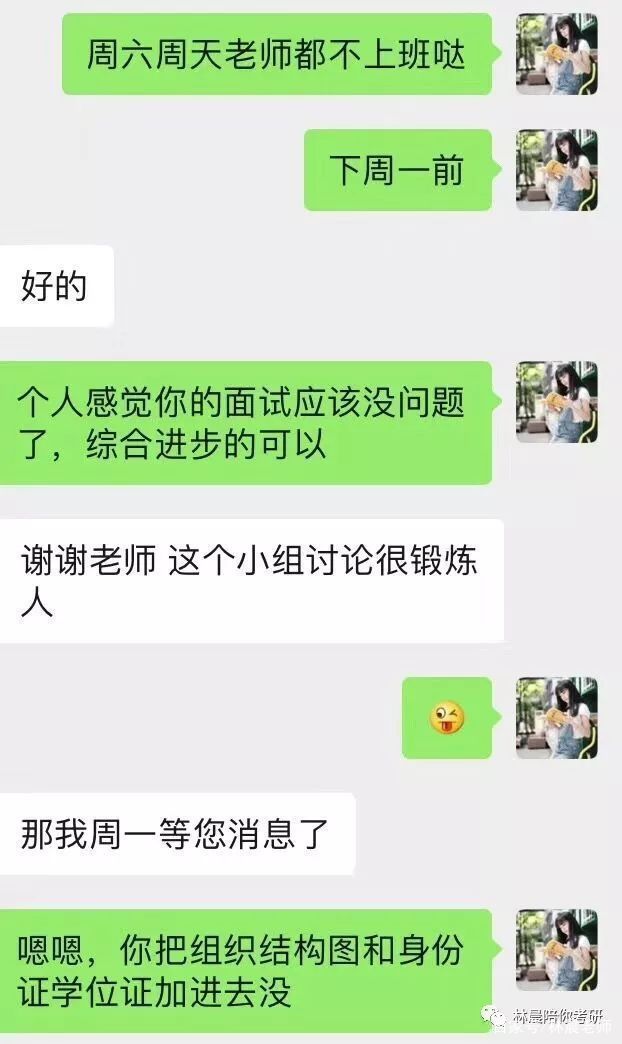Open avatar next to "嗯嗯，你把组织结构图" message

coord(557,950)
